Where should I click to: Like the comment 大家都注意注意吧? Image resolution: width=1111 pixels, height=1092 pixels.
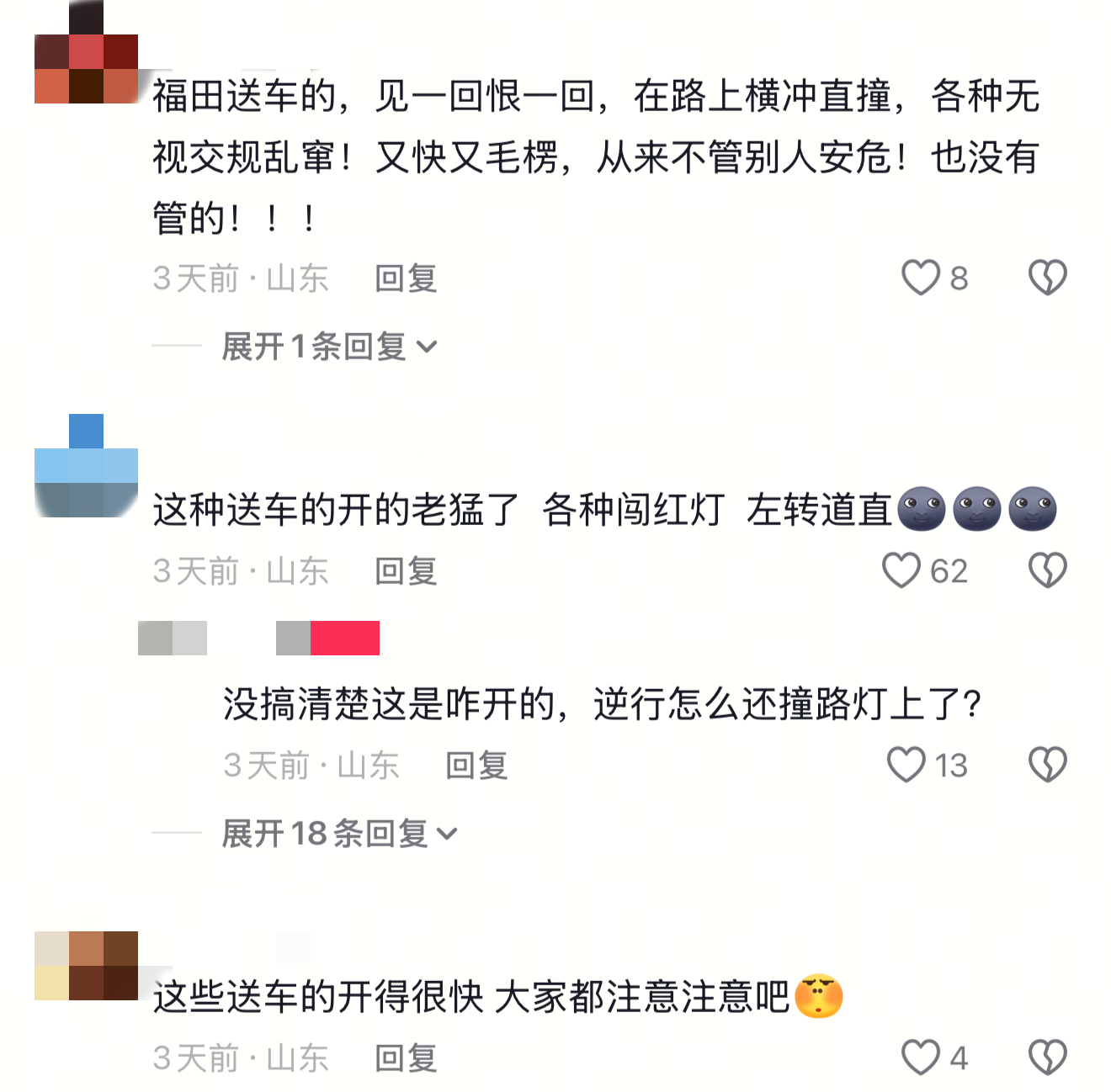pyautogui.click(x=921, y=1058)
